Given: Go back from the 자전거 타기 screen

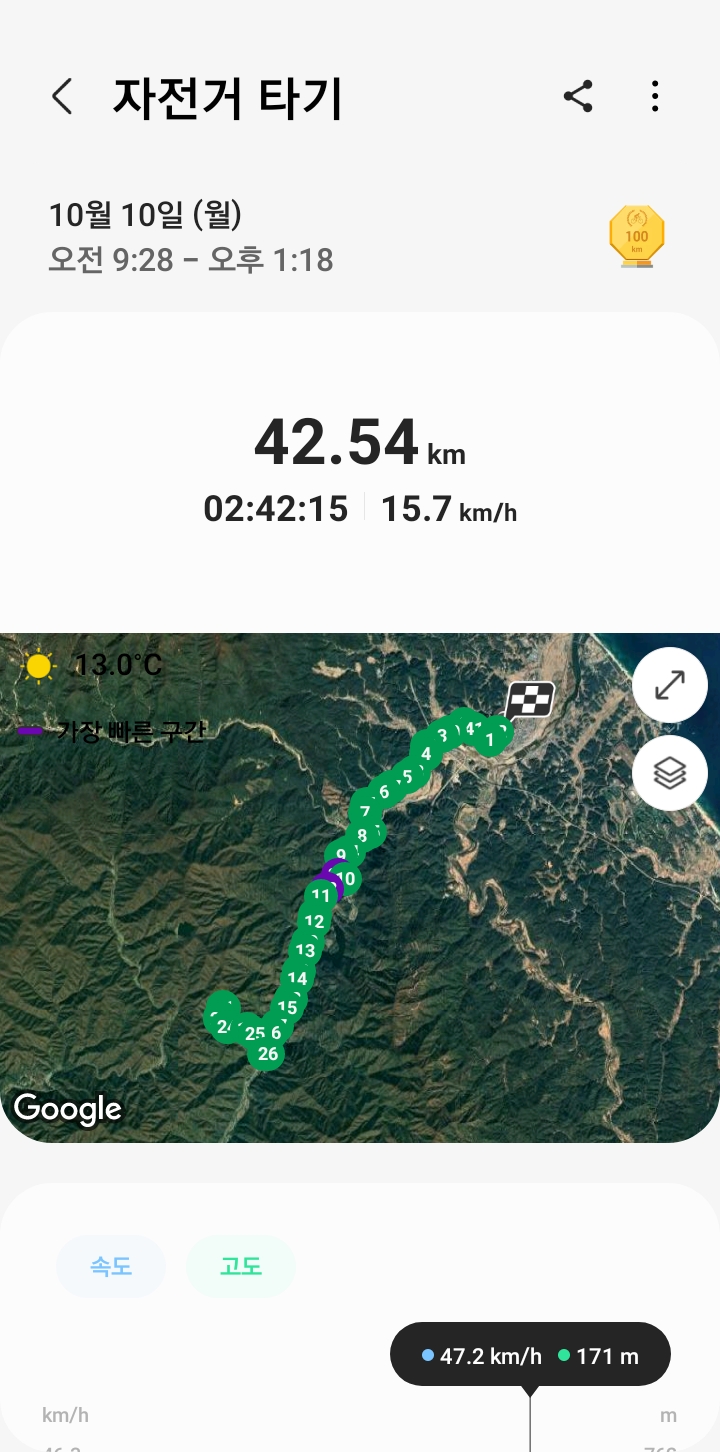Looking at the screenshot, I should coord(62,97).
